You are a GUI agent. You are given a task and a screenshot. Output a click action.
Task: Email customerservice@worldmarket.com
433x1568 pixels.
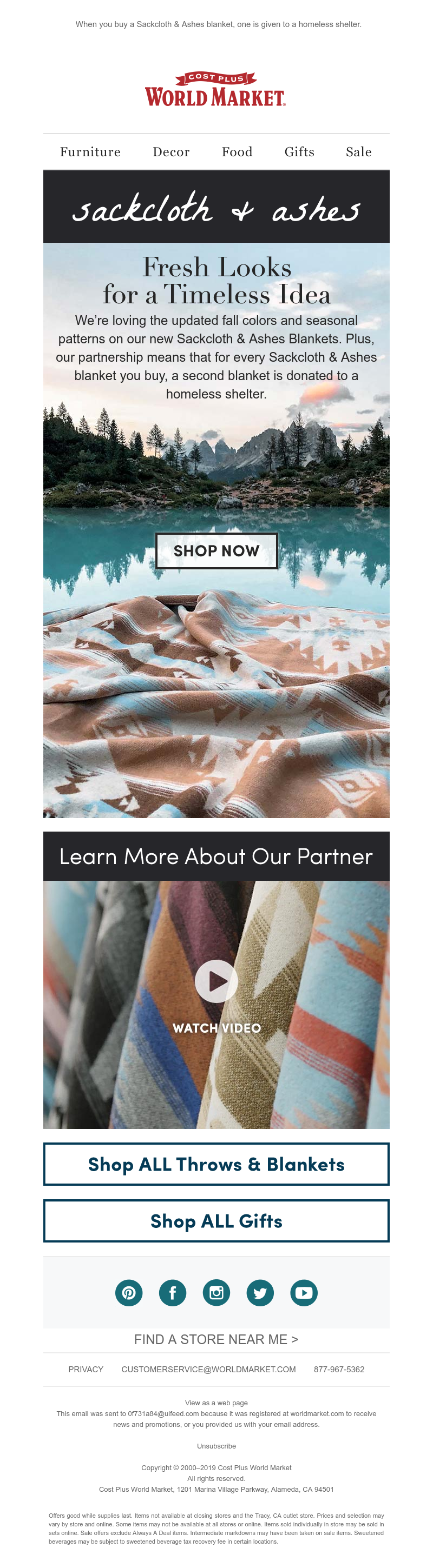point(208,1370)
